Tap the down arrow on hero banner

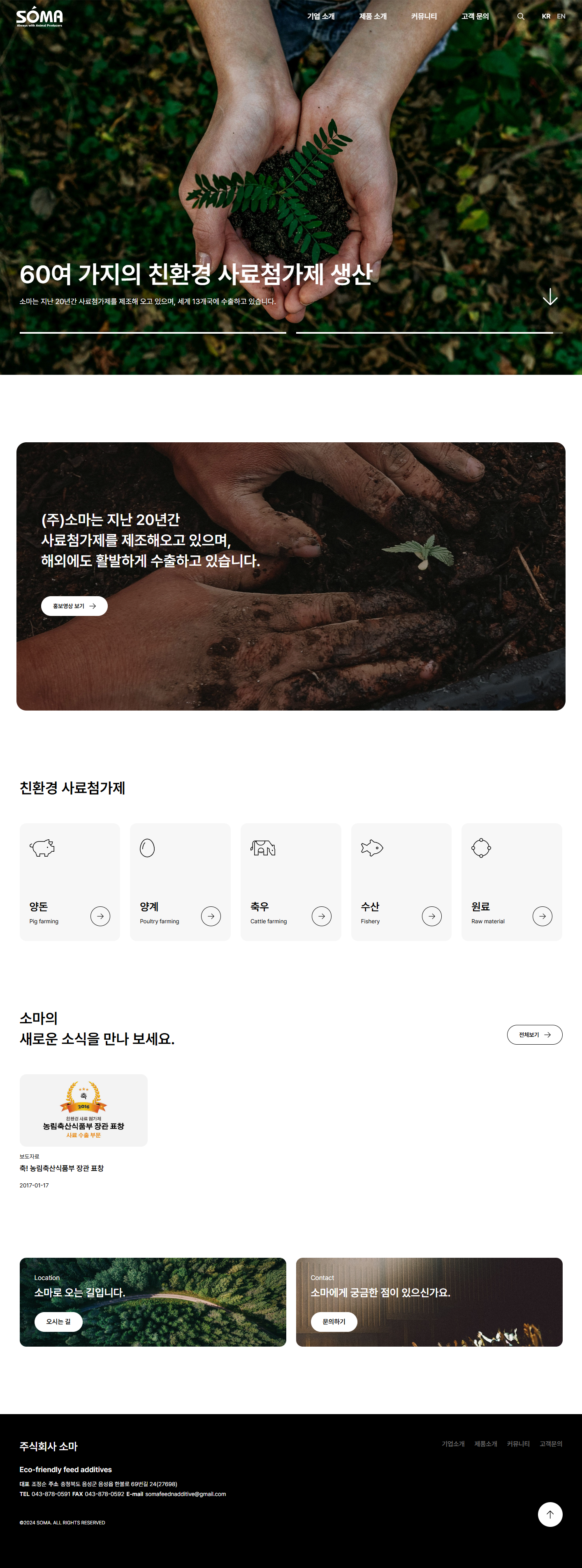point(550,297)
